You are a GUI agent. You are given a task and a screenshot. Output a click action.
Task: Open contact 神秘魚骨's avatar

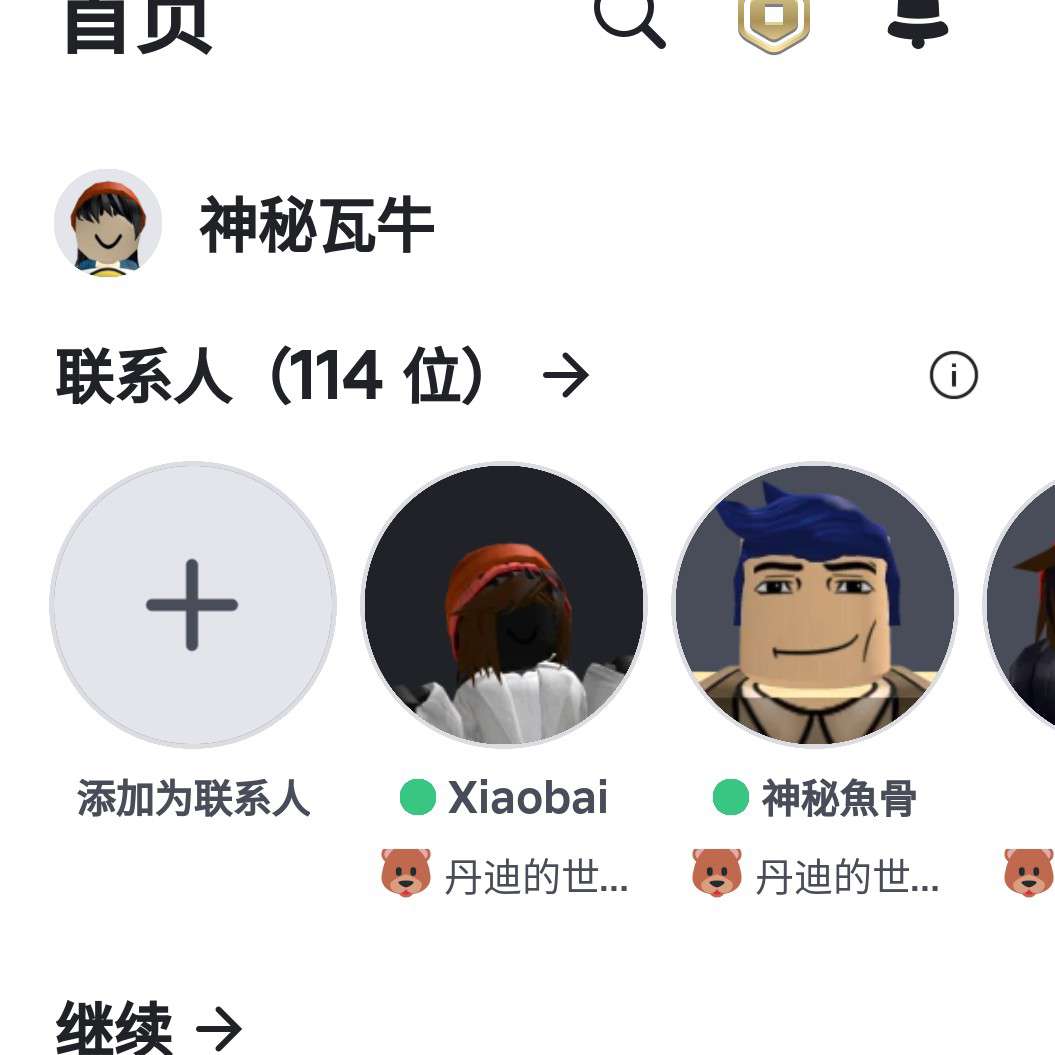(815, 605)
